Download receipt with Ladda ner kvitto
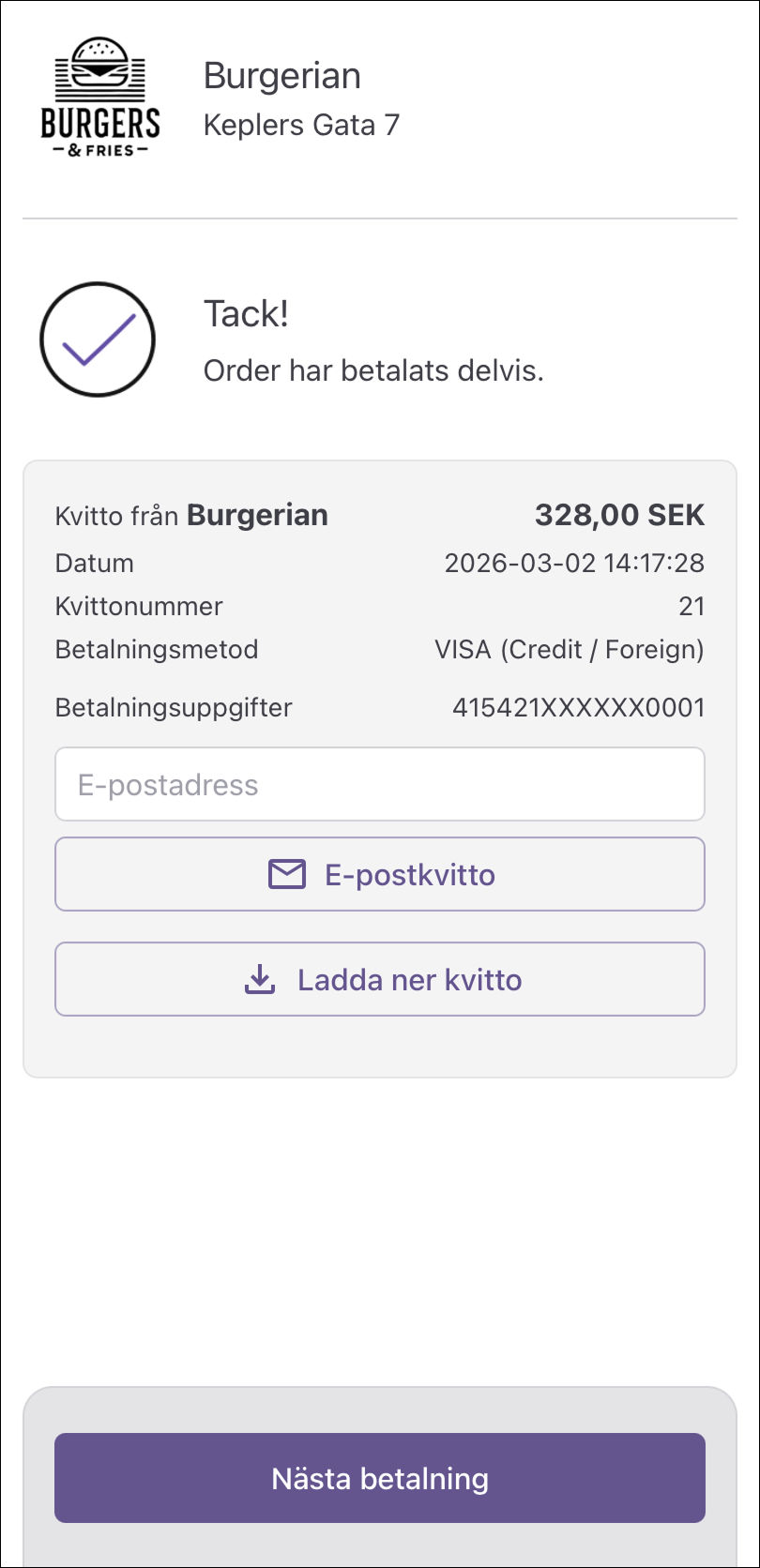Viewport: 760px width, 1568px height. click(379, 979)
